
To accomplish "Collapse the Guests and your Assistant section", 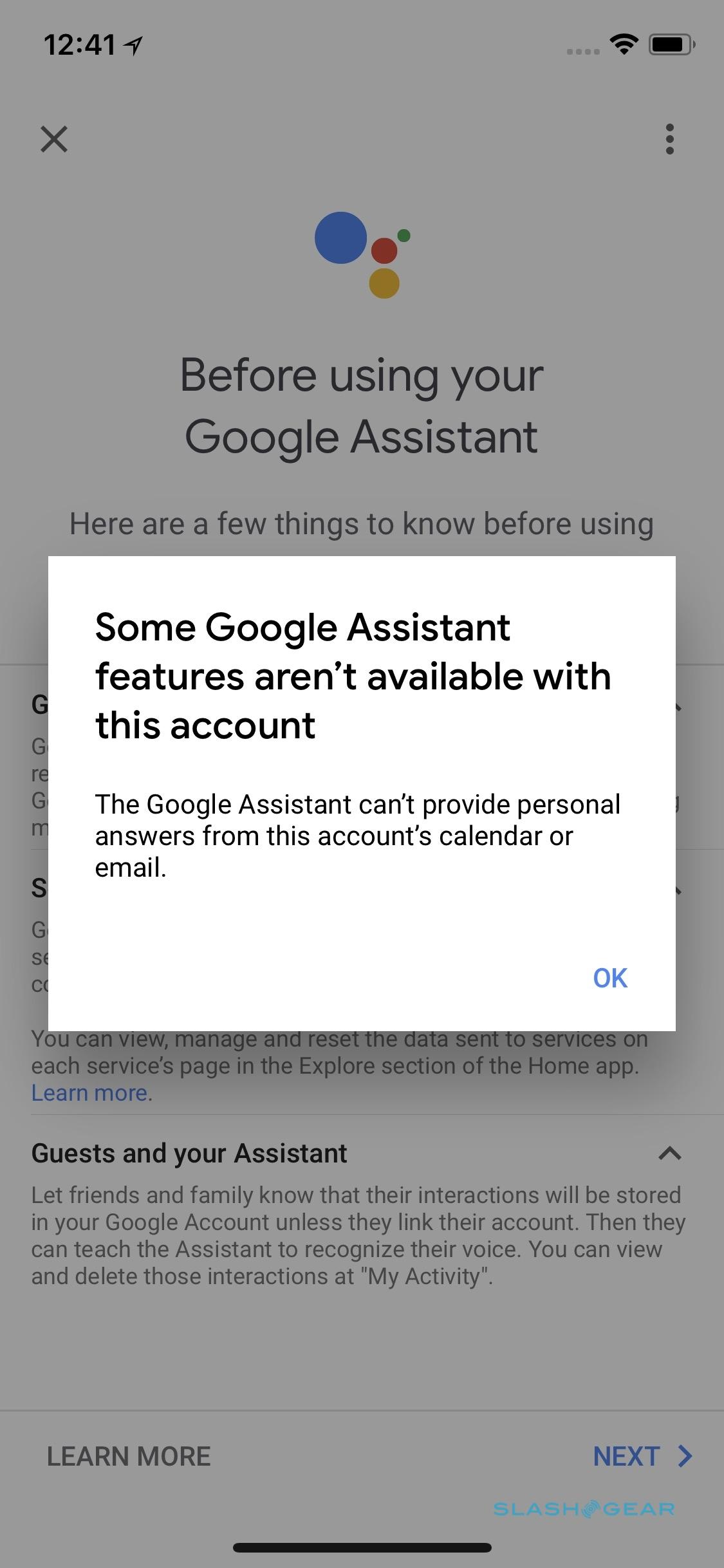I will (669, 1153).
